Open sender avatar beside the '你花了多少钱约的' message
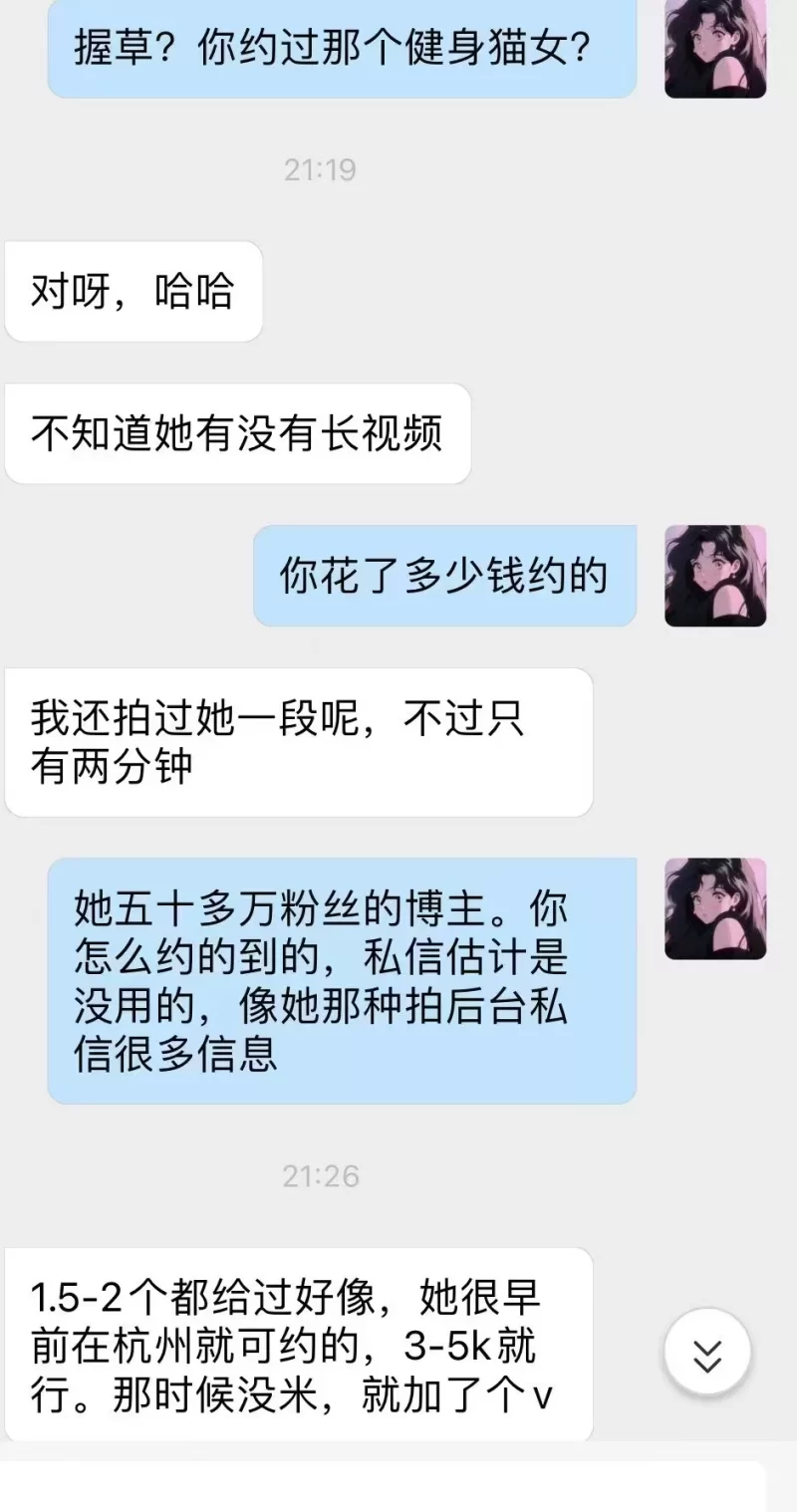Viewport: 797px width, 1512px height. point(715,576)
